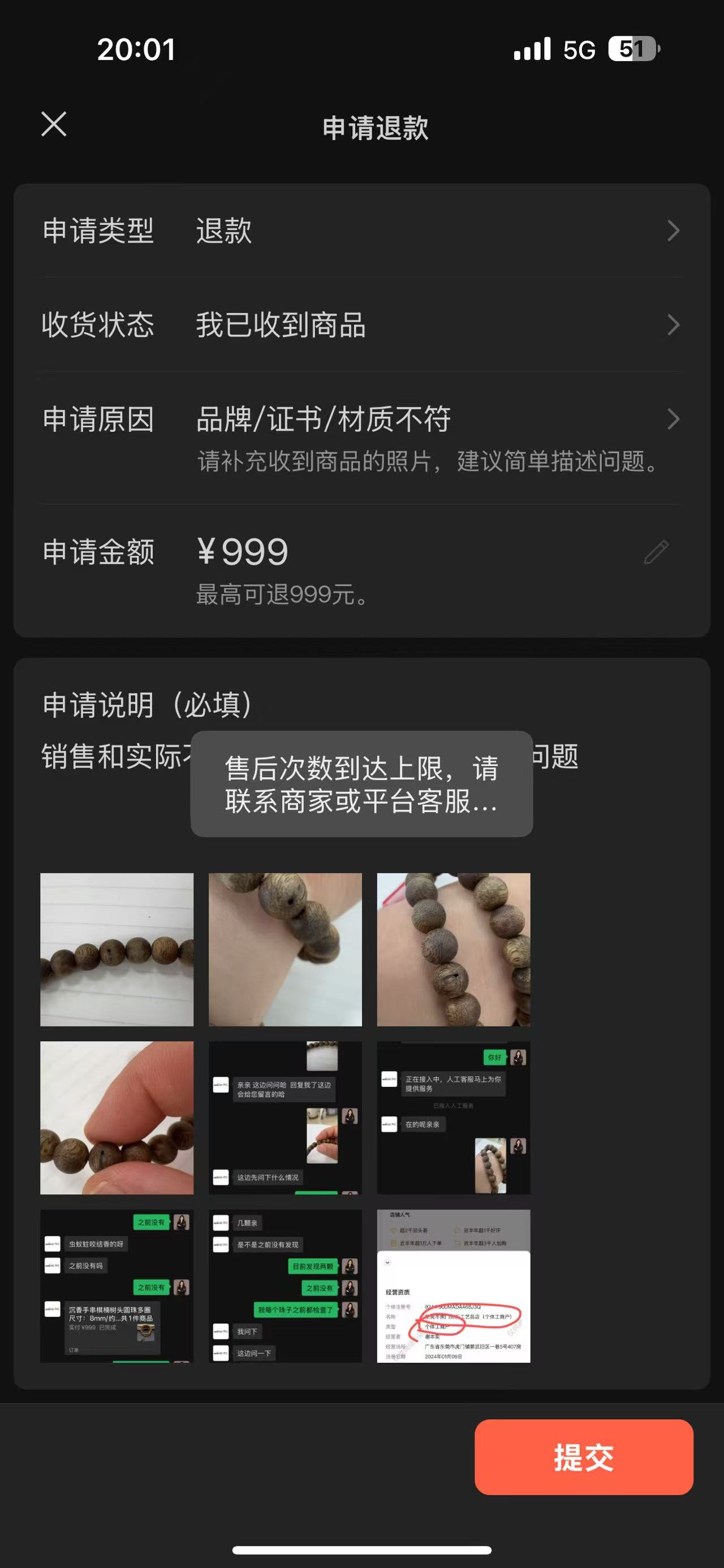
Task: Close the refund application page
Action: [x=54, y=124]
